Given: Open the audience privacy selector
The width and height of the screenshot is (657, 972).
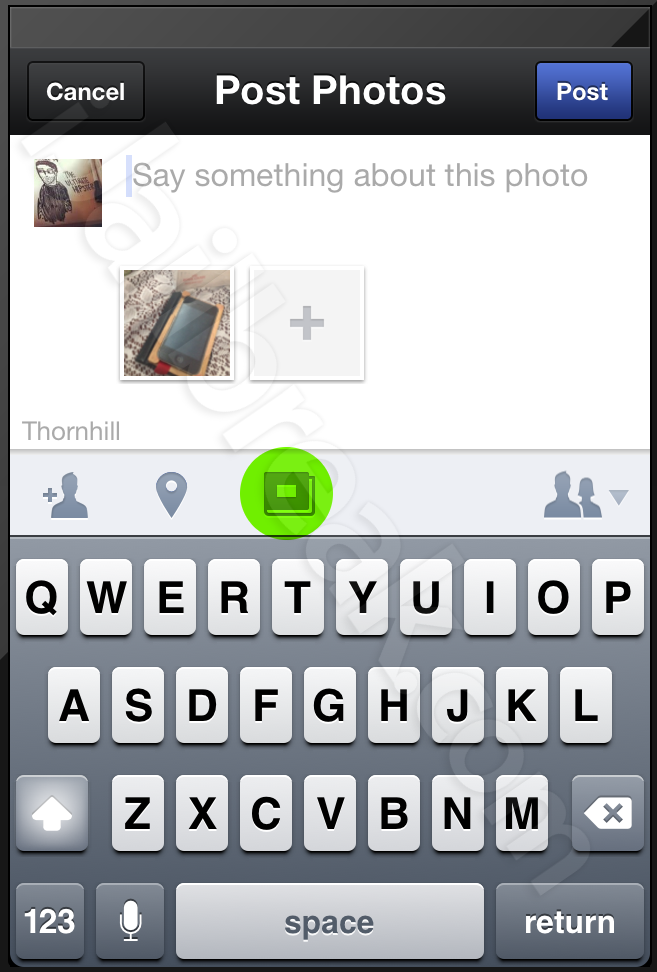Looking at the screenshot, I should [584, 495].
